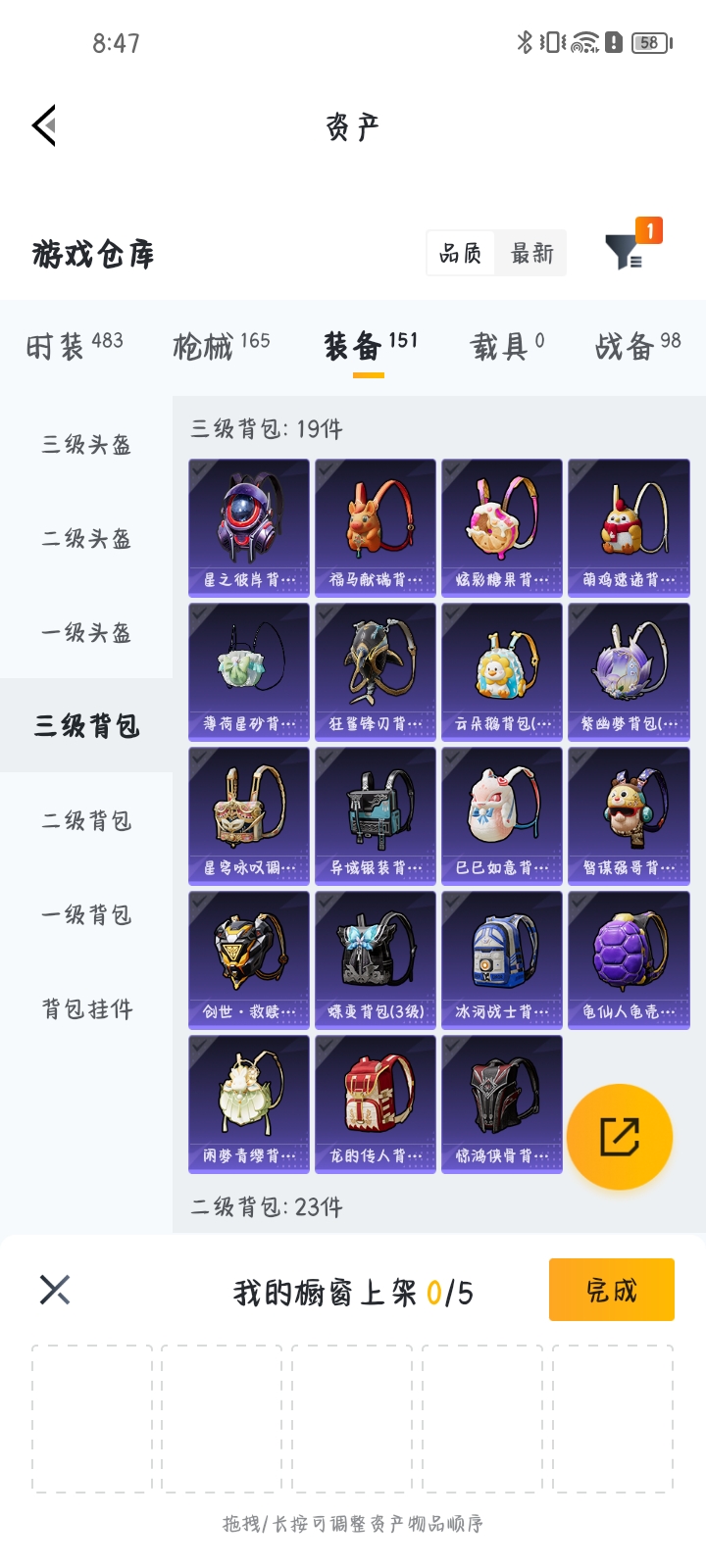706x1568 pixels.
Task: Close the 我的橱窗上架 panel
Action: (55, 1290)
